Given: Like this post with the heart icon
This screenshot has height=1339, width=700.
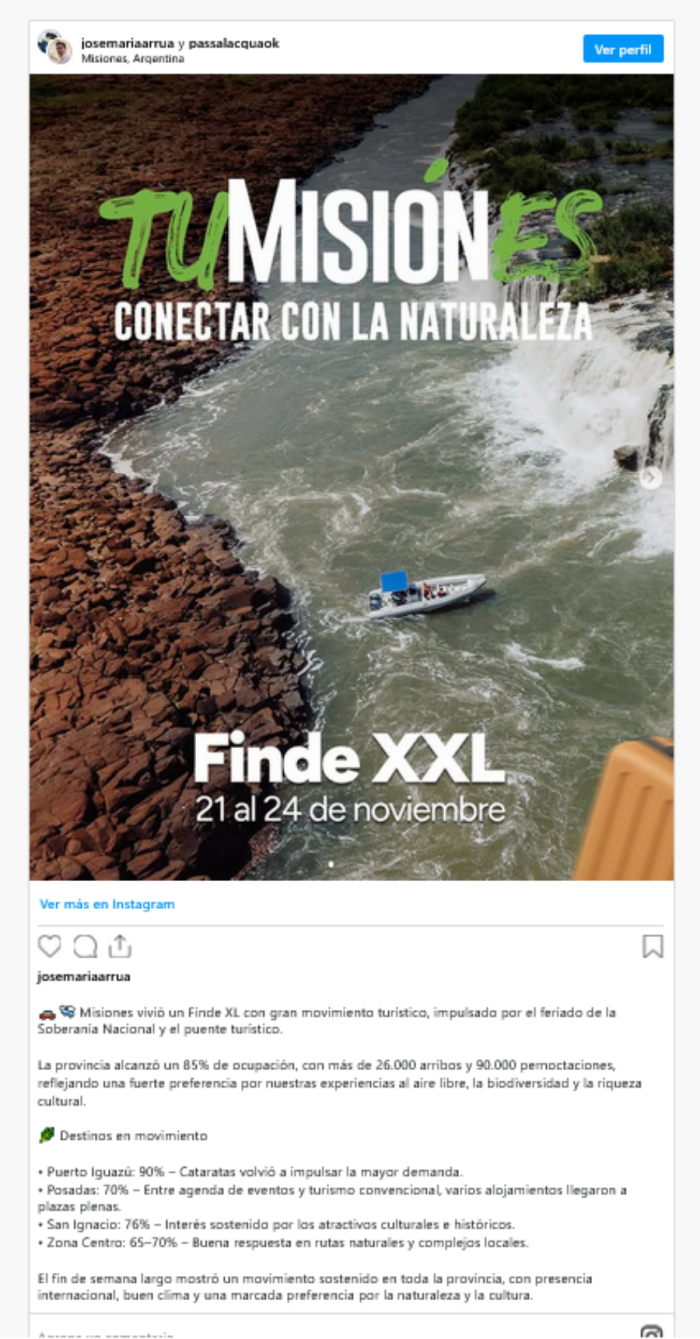Looking at the screenshot, I should pos(49,946).
